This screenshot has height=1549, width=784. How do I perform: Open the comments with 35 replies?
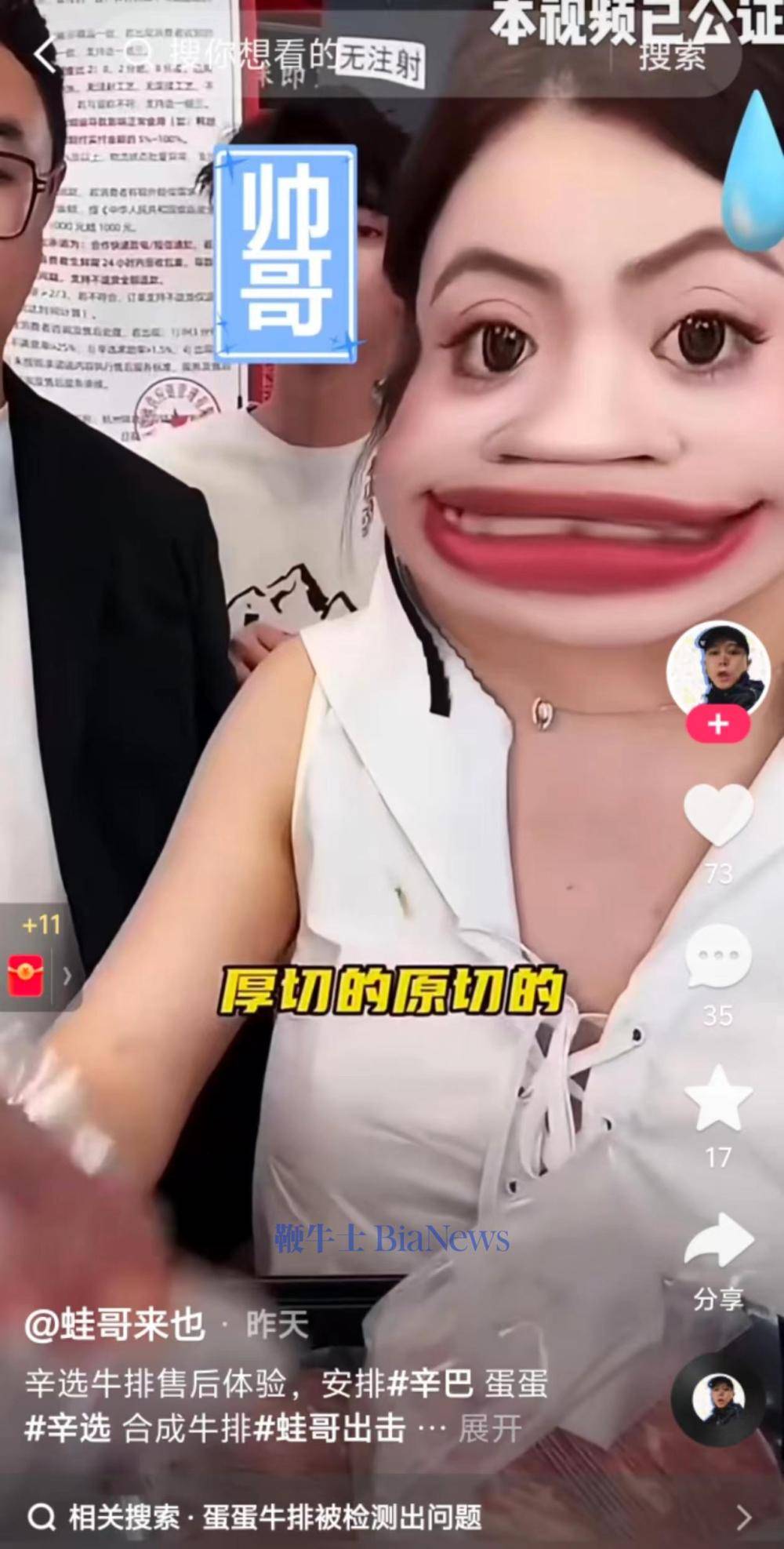tap(717, 957)
